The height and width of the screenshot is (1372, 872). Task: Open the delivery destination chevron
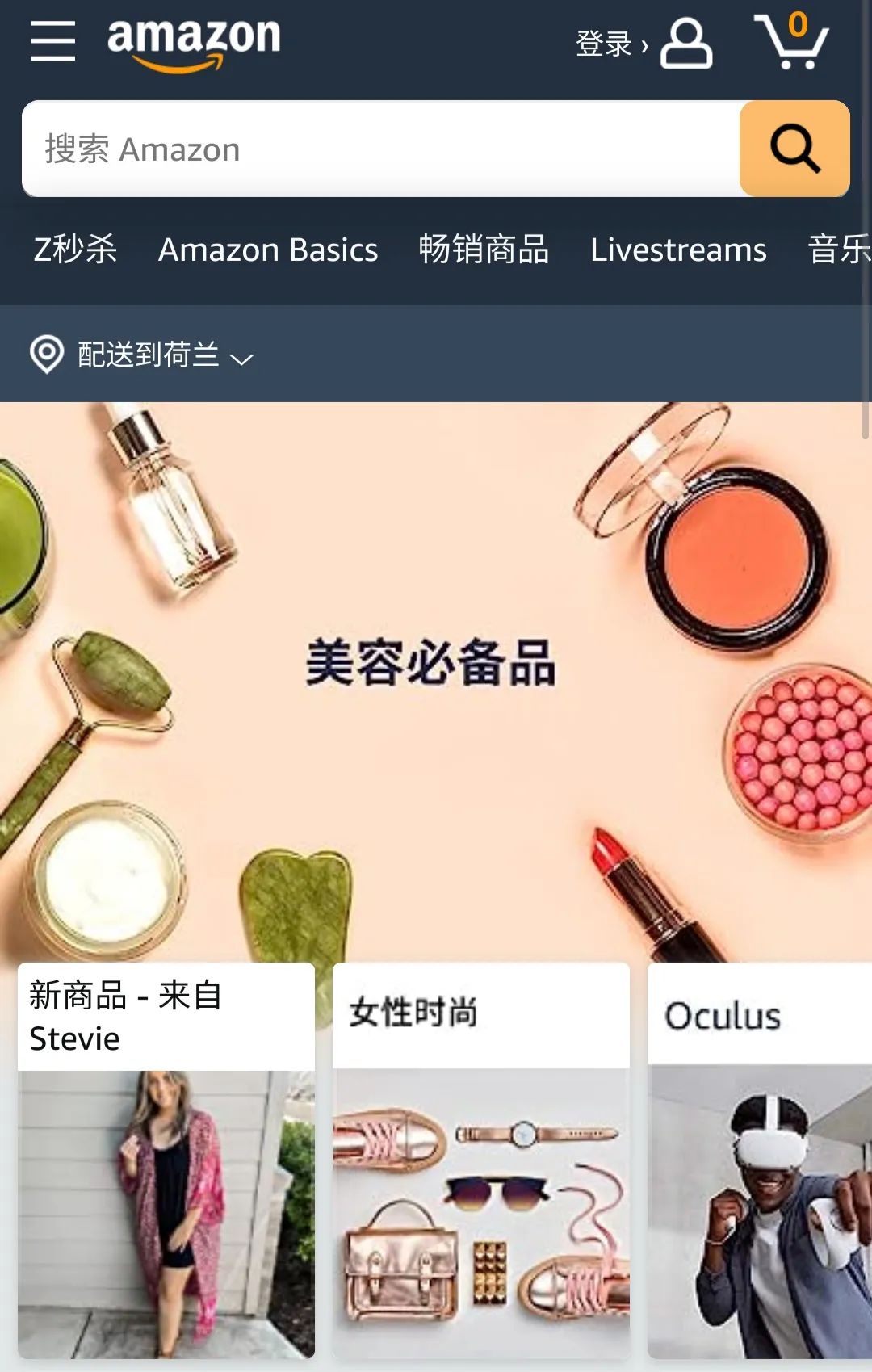[x=241, y=359]
